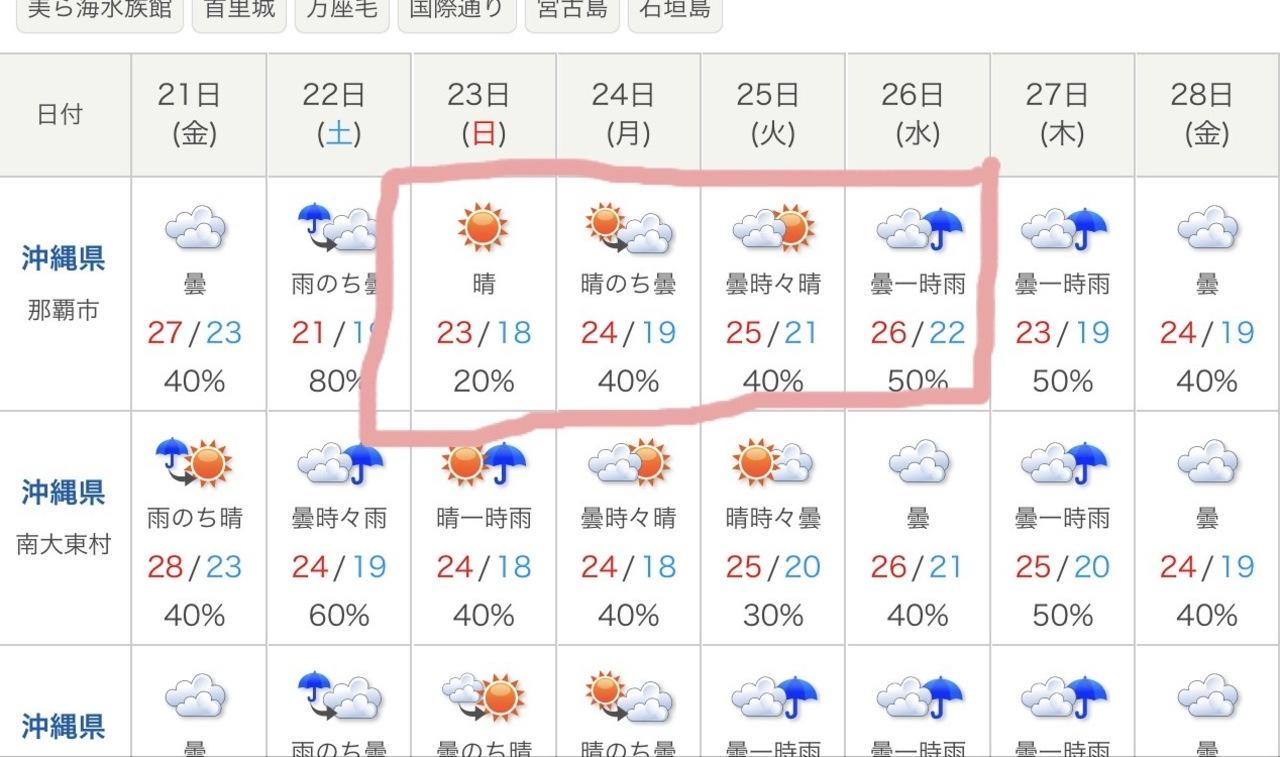Open the 沖縄県 link for 那覇市
The height and width of the screenshot is (757, 1280).
tap(63, 258)
